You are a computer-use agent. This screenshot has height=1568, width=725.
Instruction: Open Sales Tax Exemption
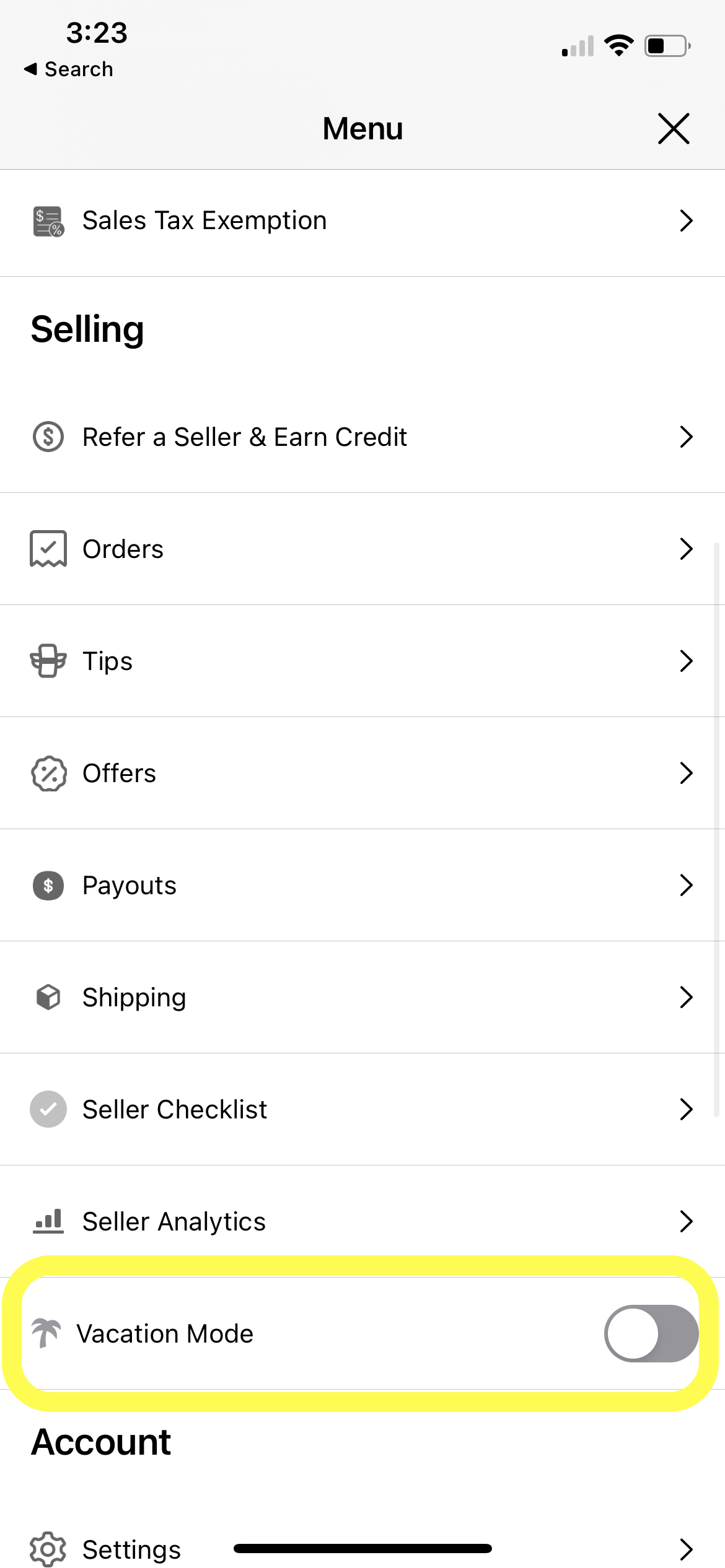[x=362, y=221]
